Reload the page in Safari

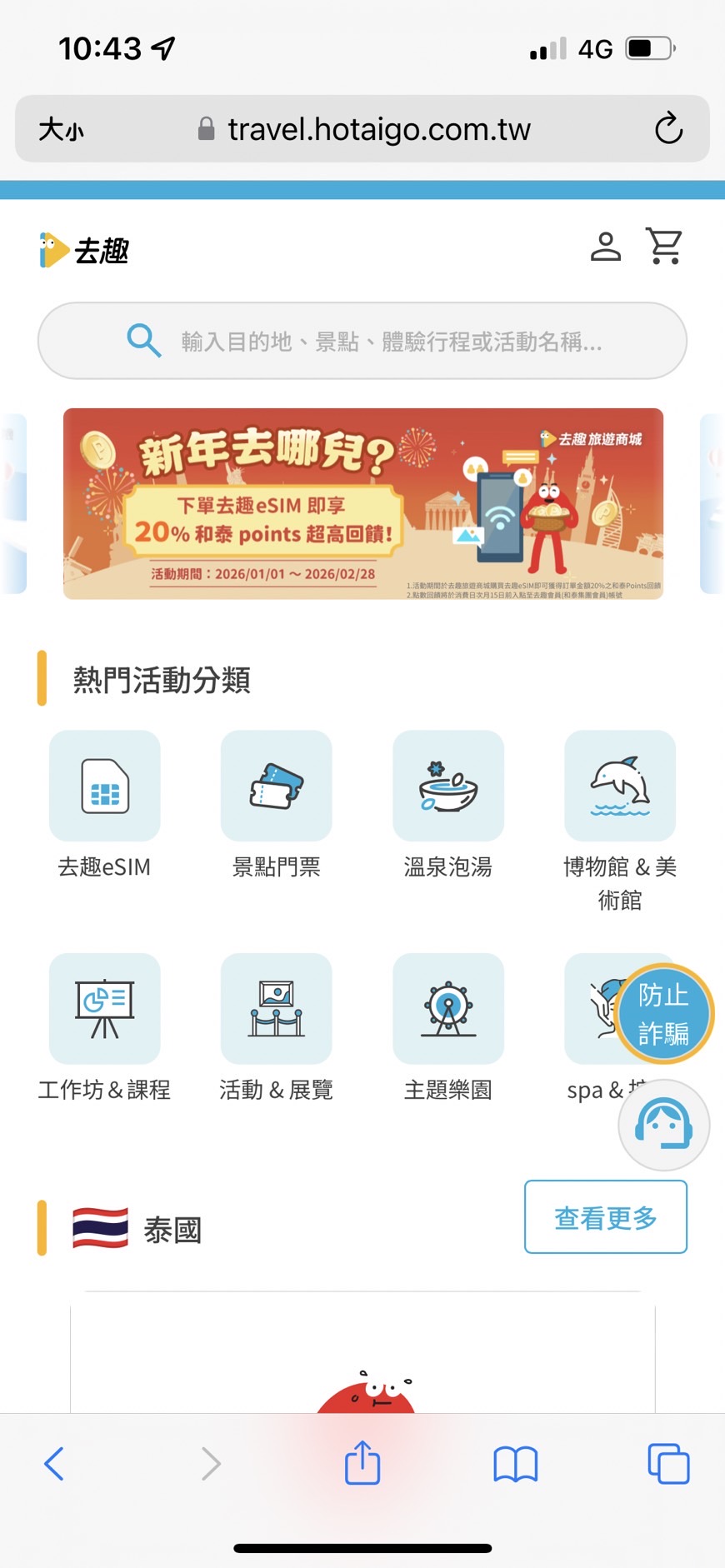(668, 129)
